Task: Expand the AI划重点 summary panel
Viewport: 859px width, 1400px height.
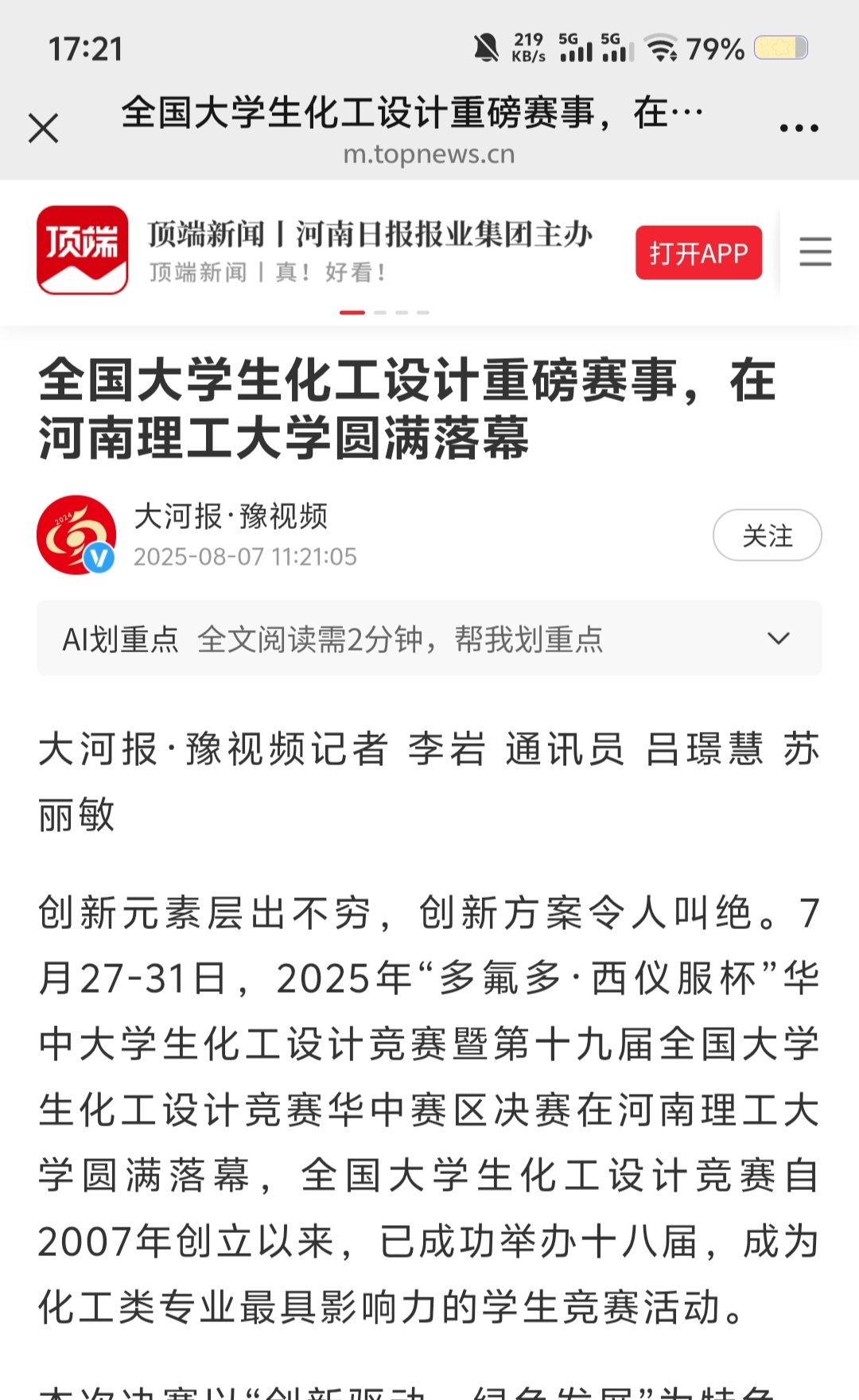Action: click(x=778, y=636)
